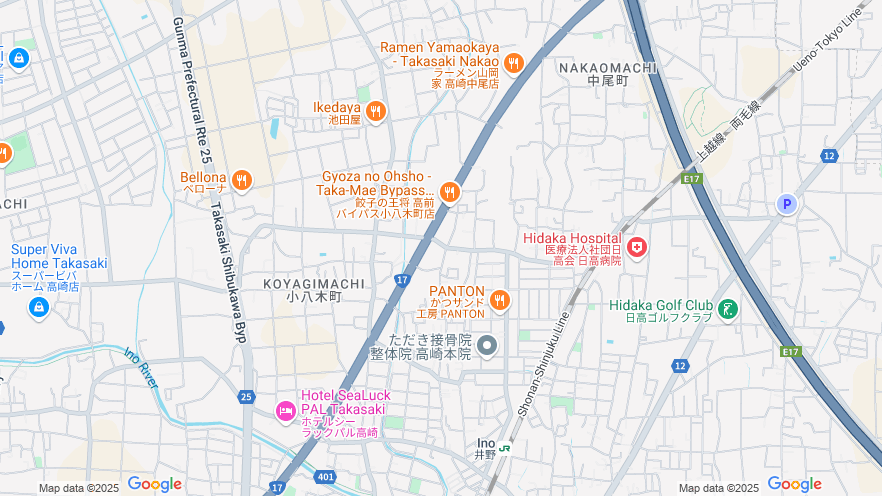The height and width of the screenshot is (496, 882).
Task: Tap the Bellona restaurant pin
Action: coord(241,181)
